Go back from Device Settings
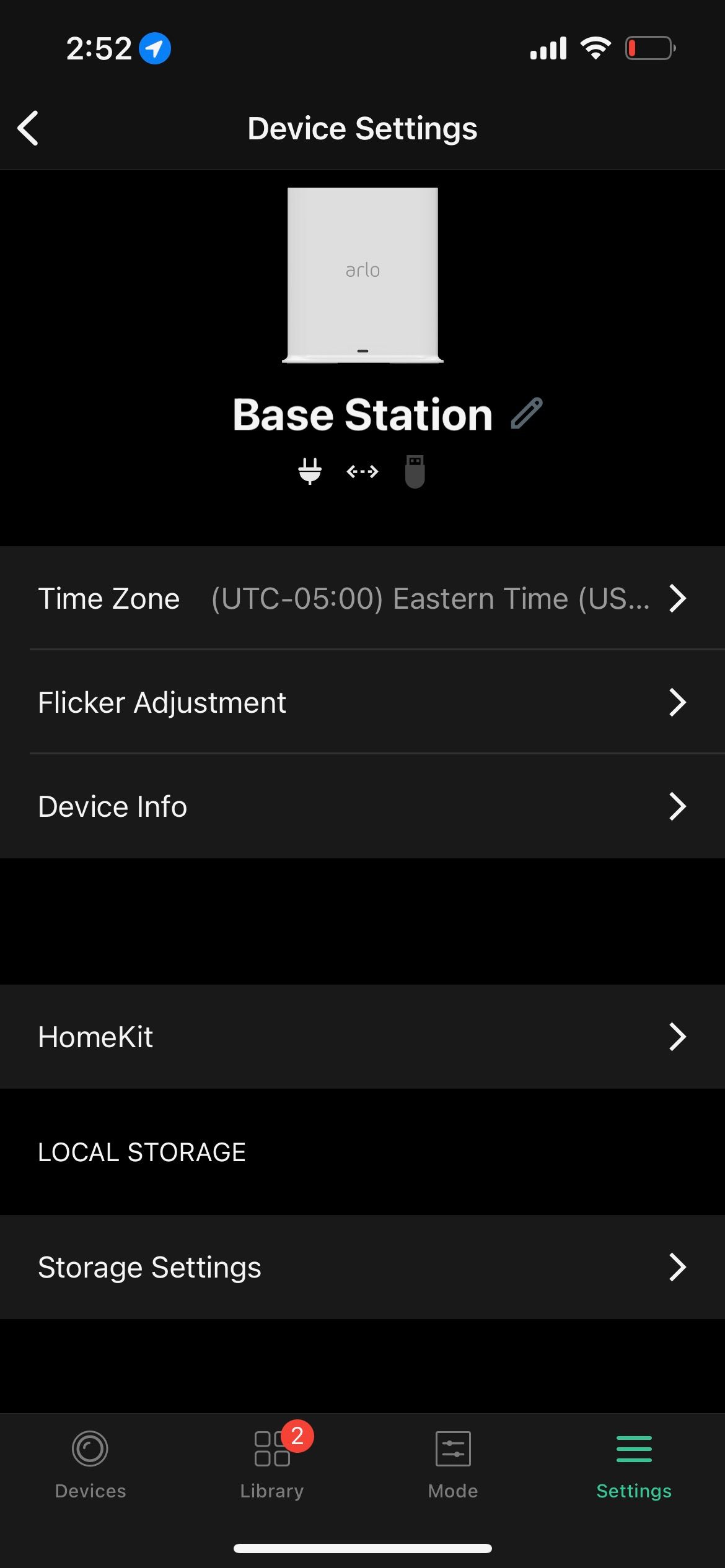This screenshot has height=1568, width=725. coord(29,128)
